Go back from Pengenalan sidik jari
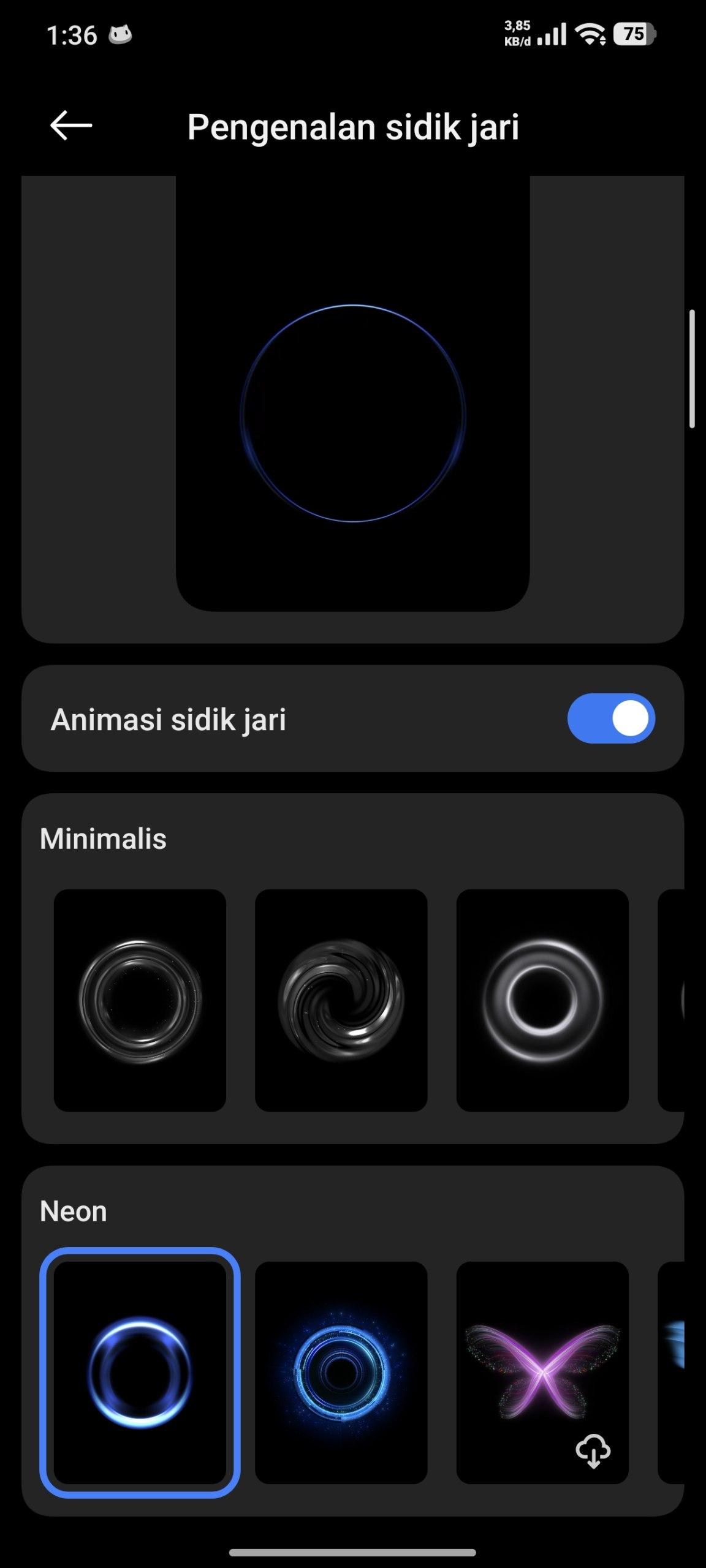This screenshot has width=706, height=1568. tap(71, 126)
